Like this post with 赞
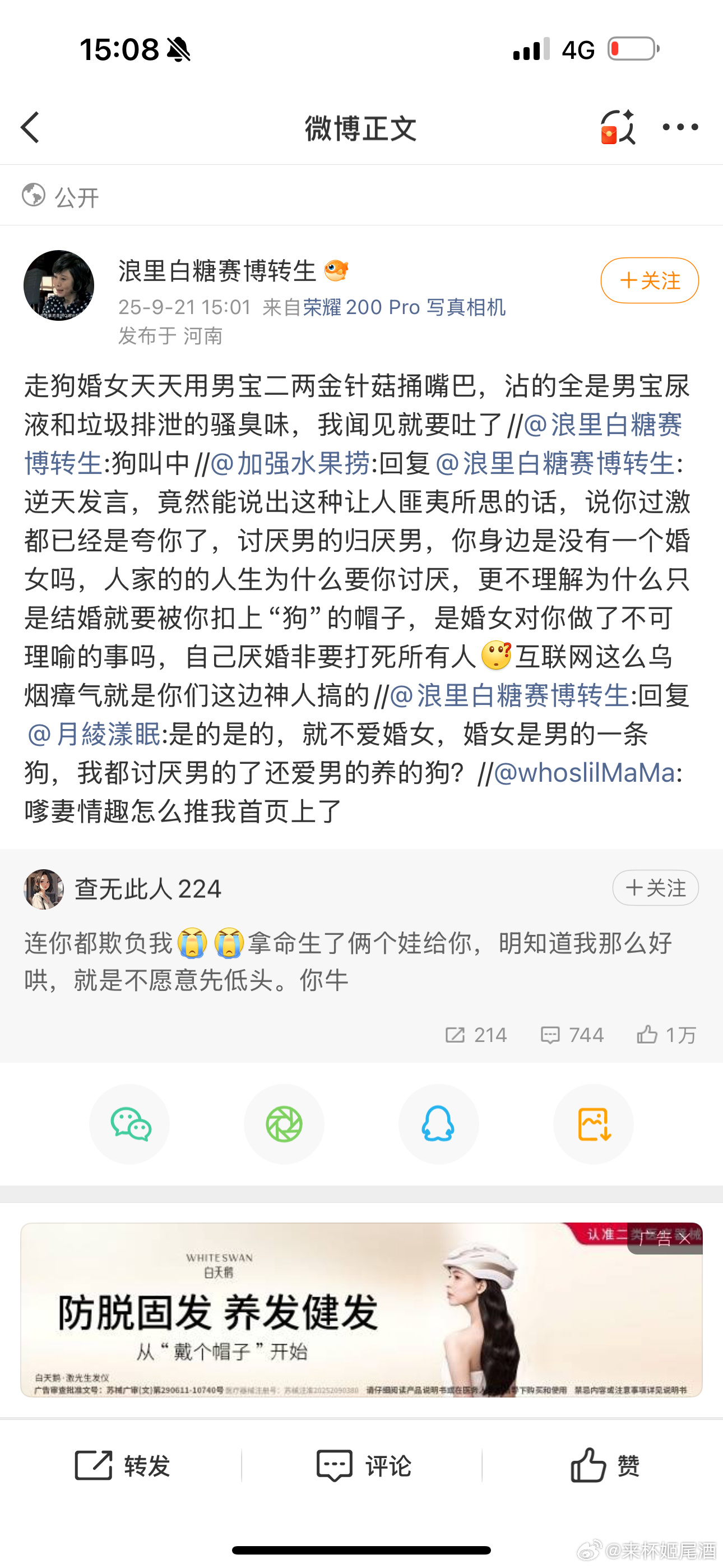This screenshot has width=723, height=1568. tap(604, 1466)
